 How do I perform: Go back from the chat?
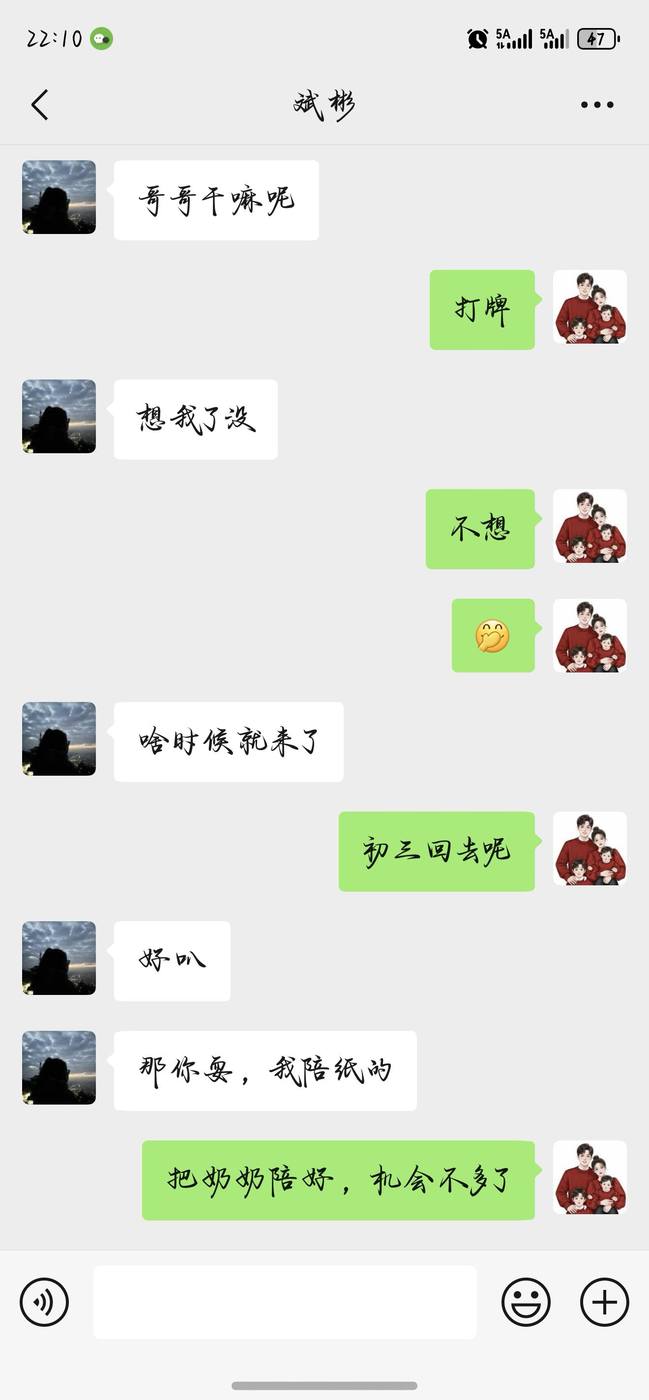(40, 105)
